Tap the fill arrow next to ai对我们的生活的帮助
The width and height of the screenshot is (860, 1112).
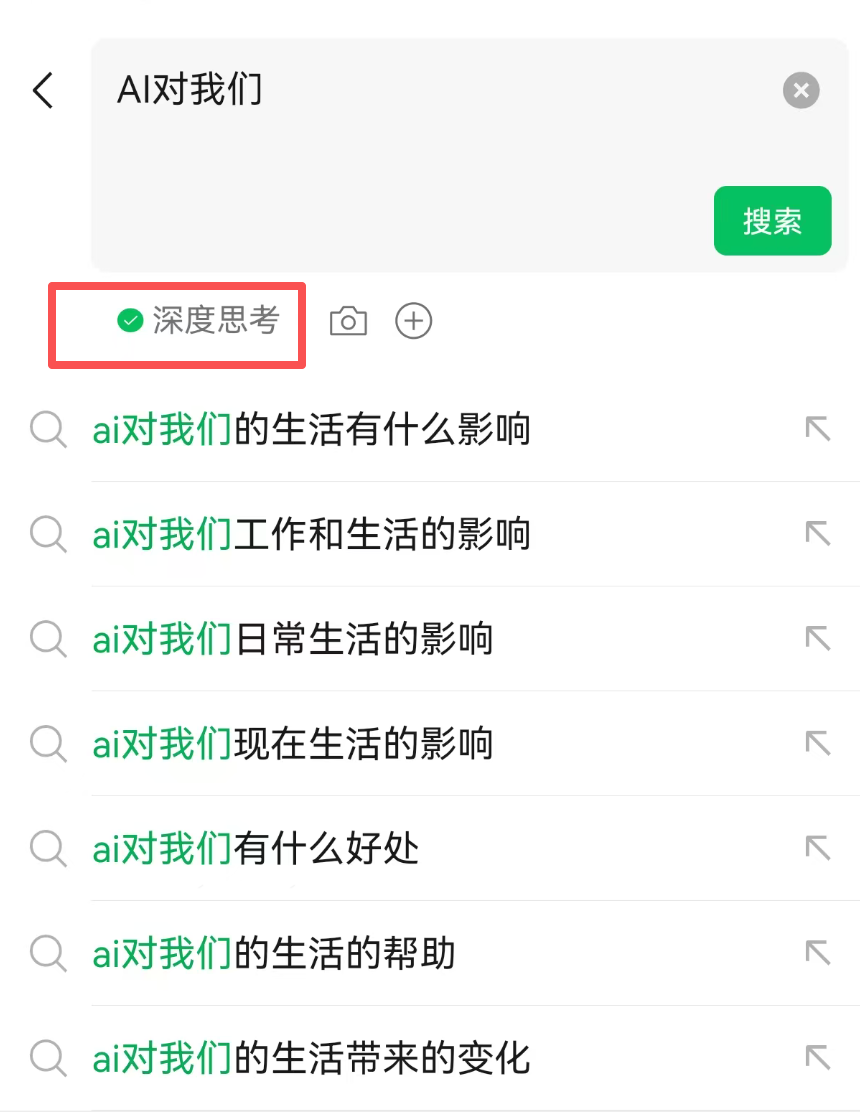click(x=818, y=954)
